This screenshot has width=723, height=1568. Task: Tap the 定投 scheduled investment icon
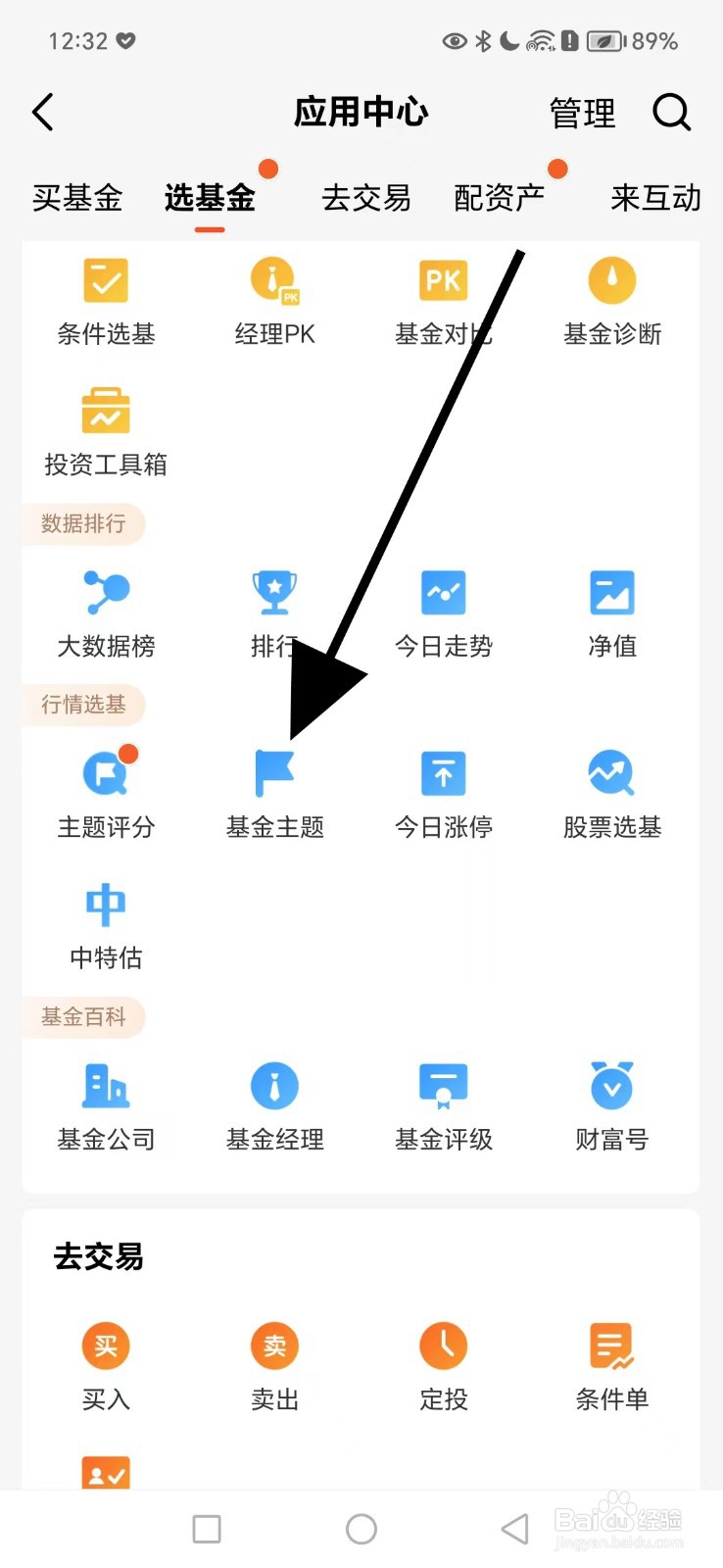443,1362
